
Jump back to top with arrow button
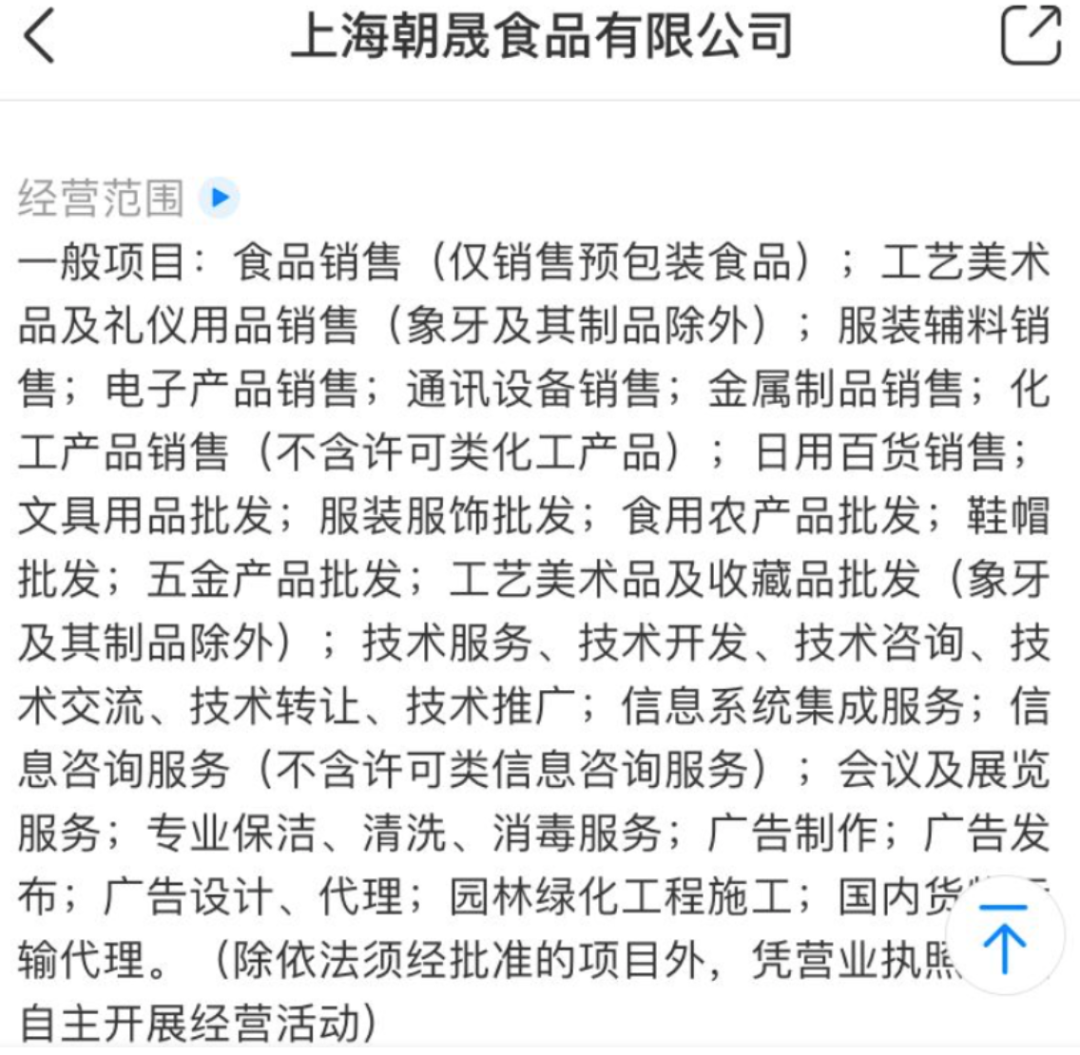click(x=1003, y=935)
